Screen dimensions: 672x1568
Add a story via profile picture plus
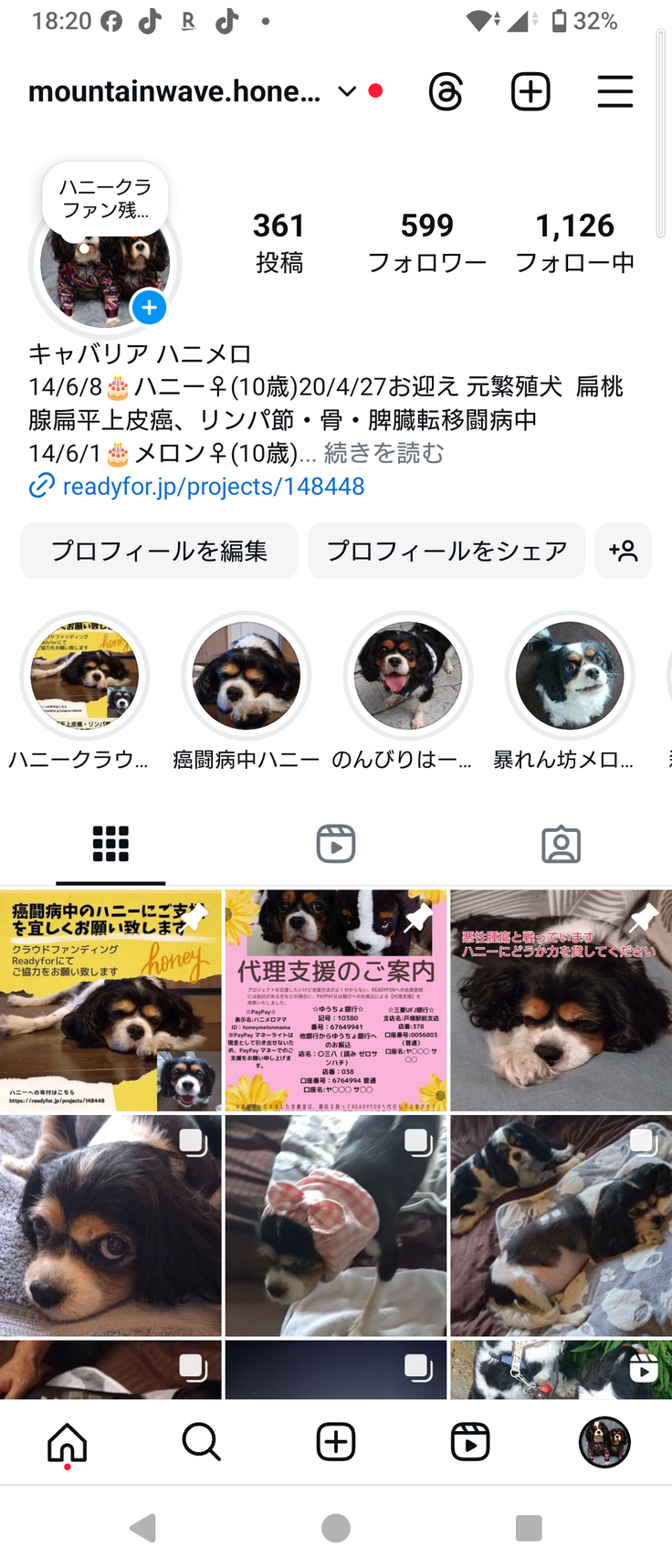tap(149, 308)
